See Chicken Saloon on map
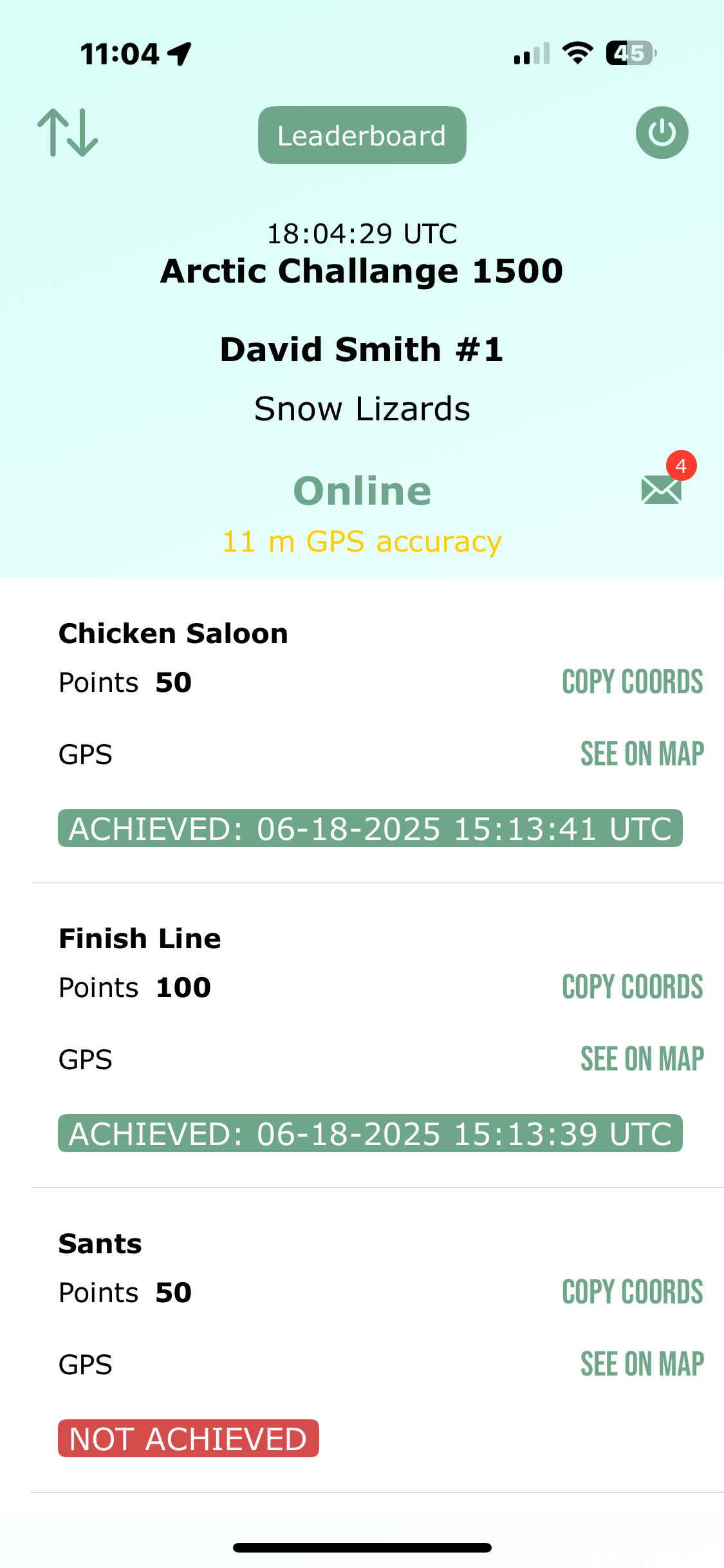 642,754
